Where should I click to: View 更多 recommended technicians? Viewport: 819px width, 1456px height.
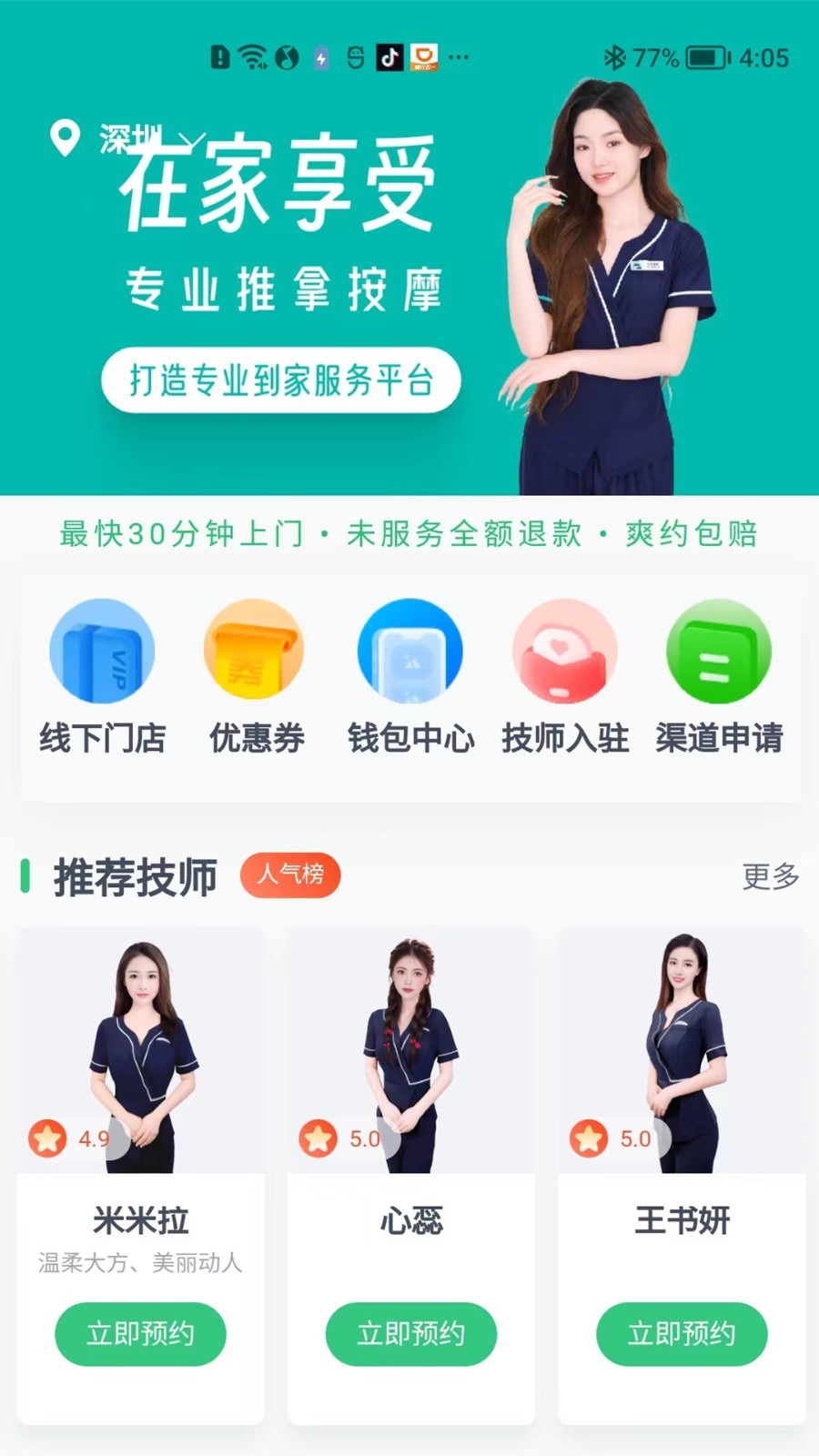pos(770,876)
